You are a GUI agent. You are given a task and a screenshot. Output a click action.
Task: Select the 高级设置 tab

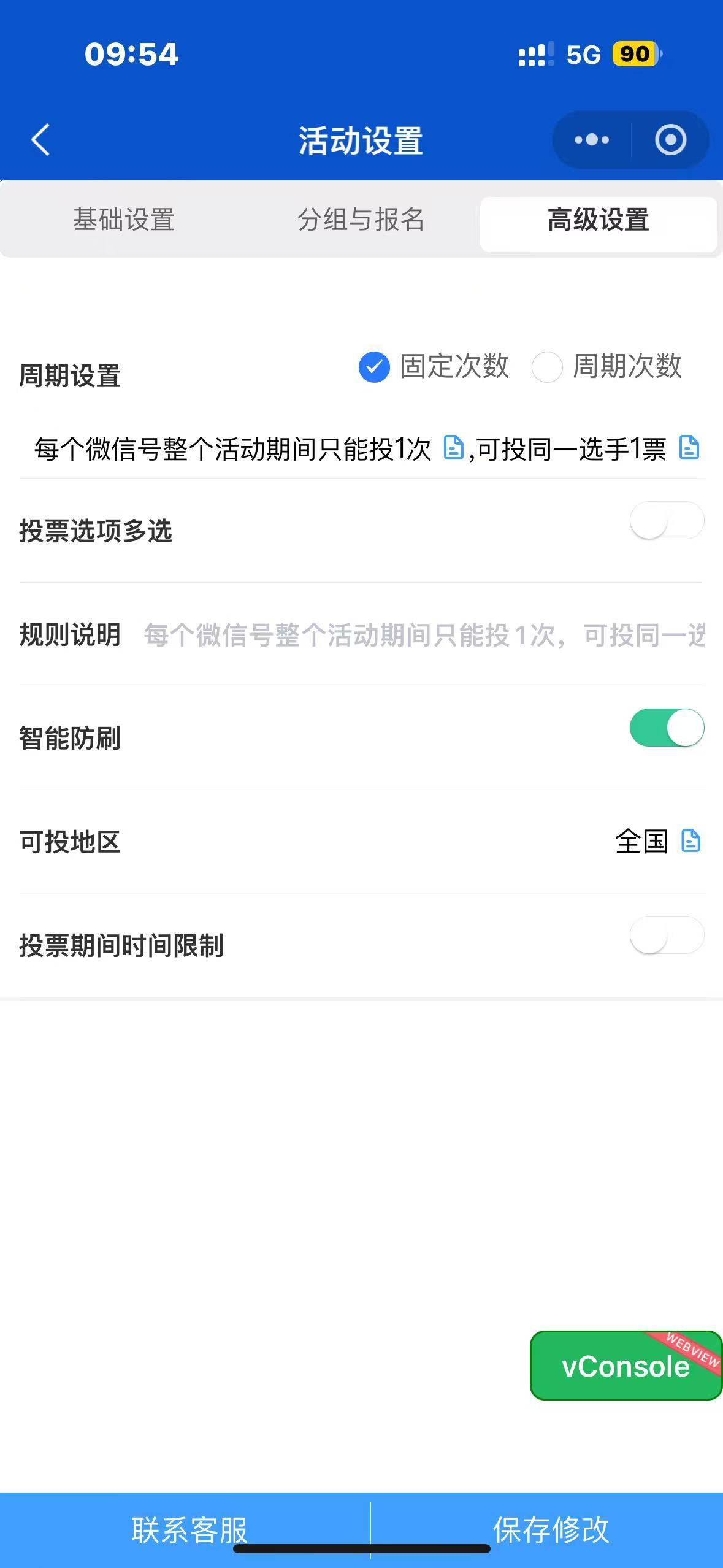(x=598, y=220)
